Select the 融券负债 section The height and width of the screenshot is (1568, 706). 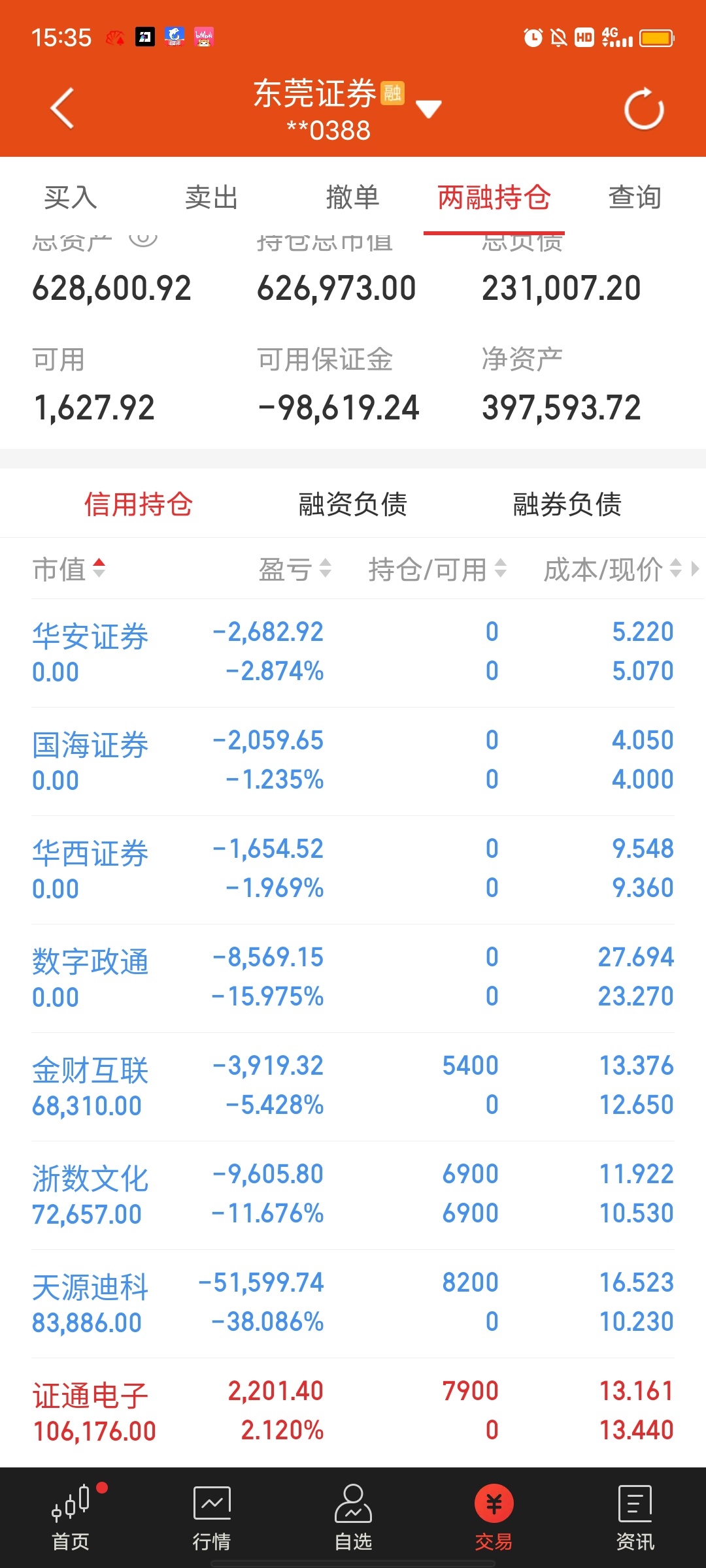567,504
